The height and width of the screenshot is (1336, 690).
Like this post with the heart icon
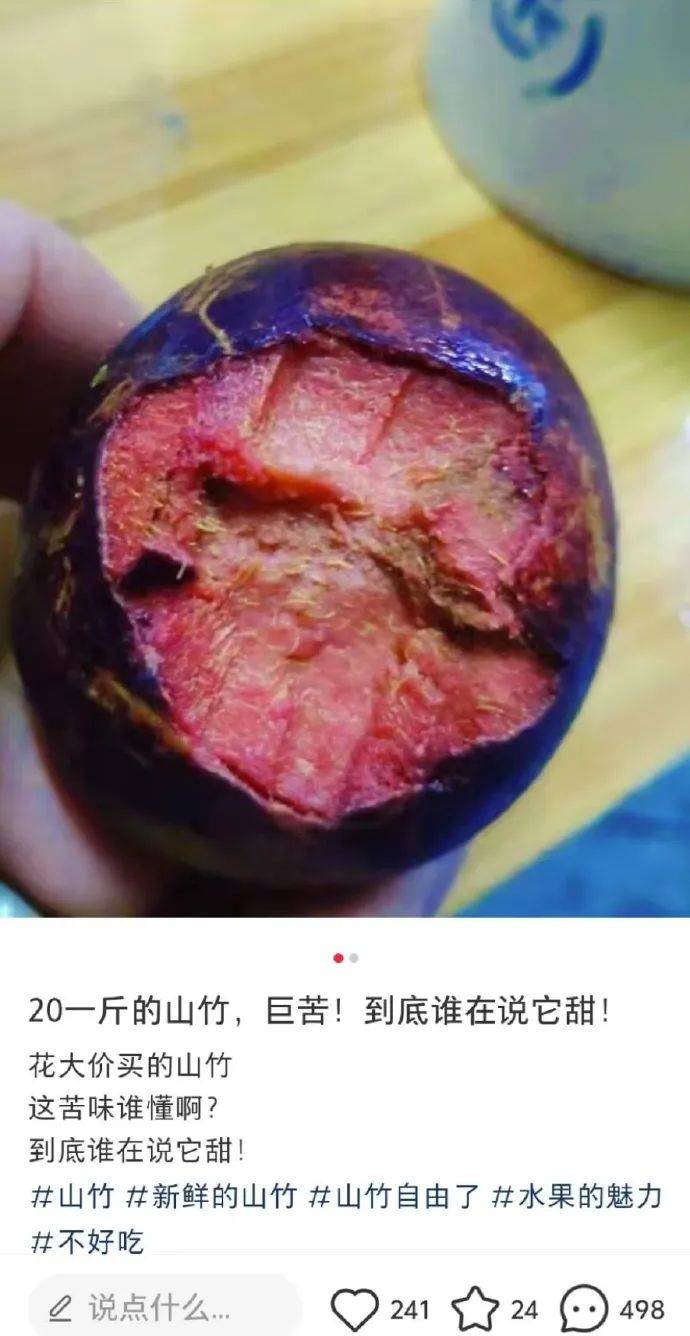pyautogui.click(x=355, y=1309)
